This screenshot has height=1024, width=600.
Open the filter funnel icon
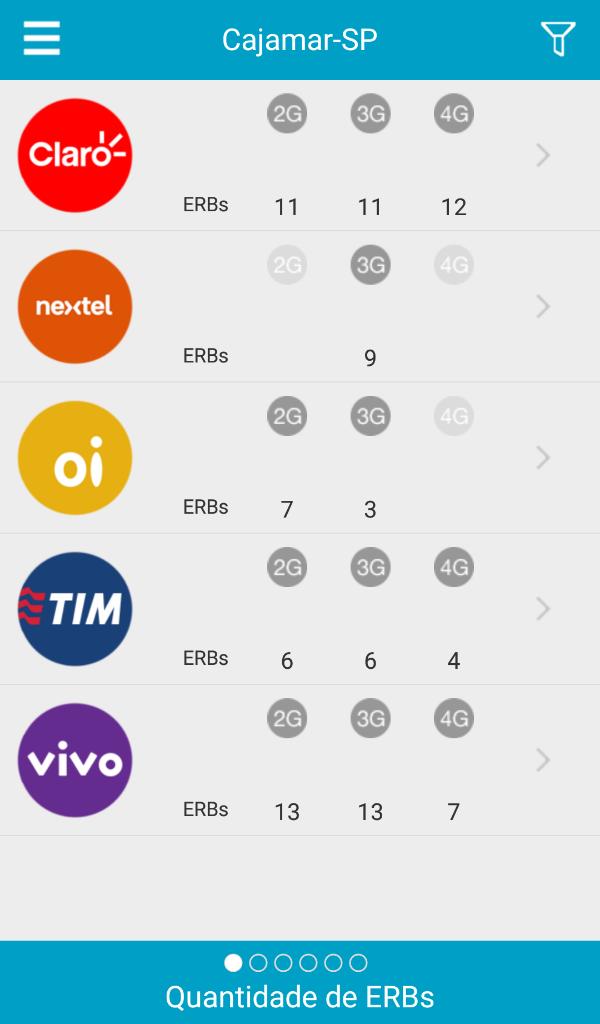click(558, 39)
